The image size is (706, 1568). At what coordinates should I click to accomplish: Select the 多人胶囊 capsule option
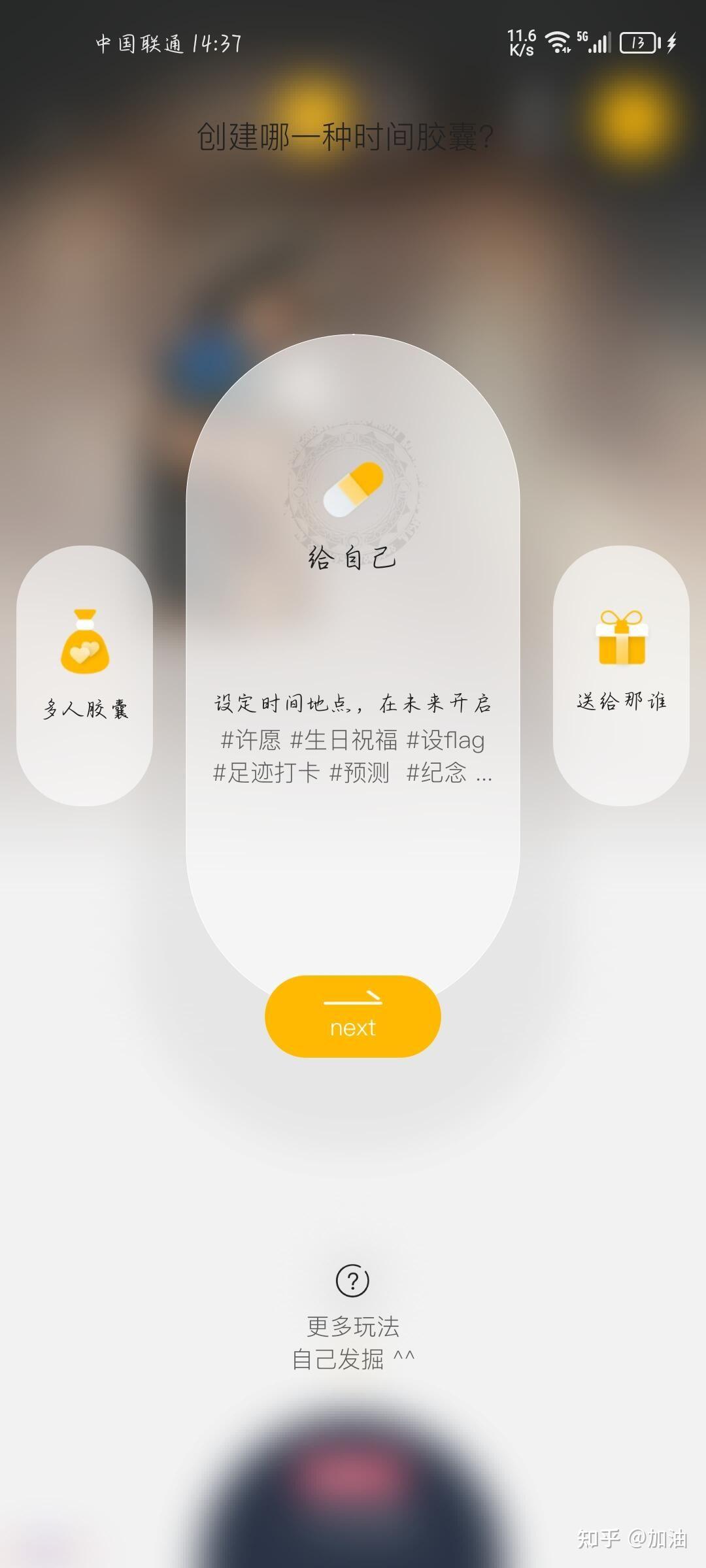pos(85,675)
